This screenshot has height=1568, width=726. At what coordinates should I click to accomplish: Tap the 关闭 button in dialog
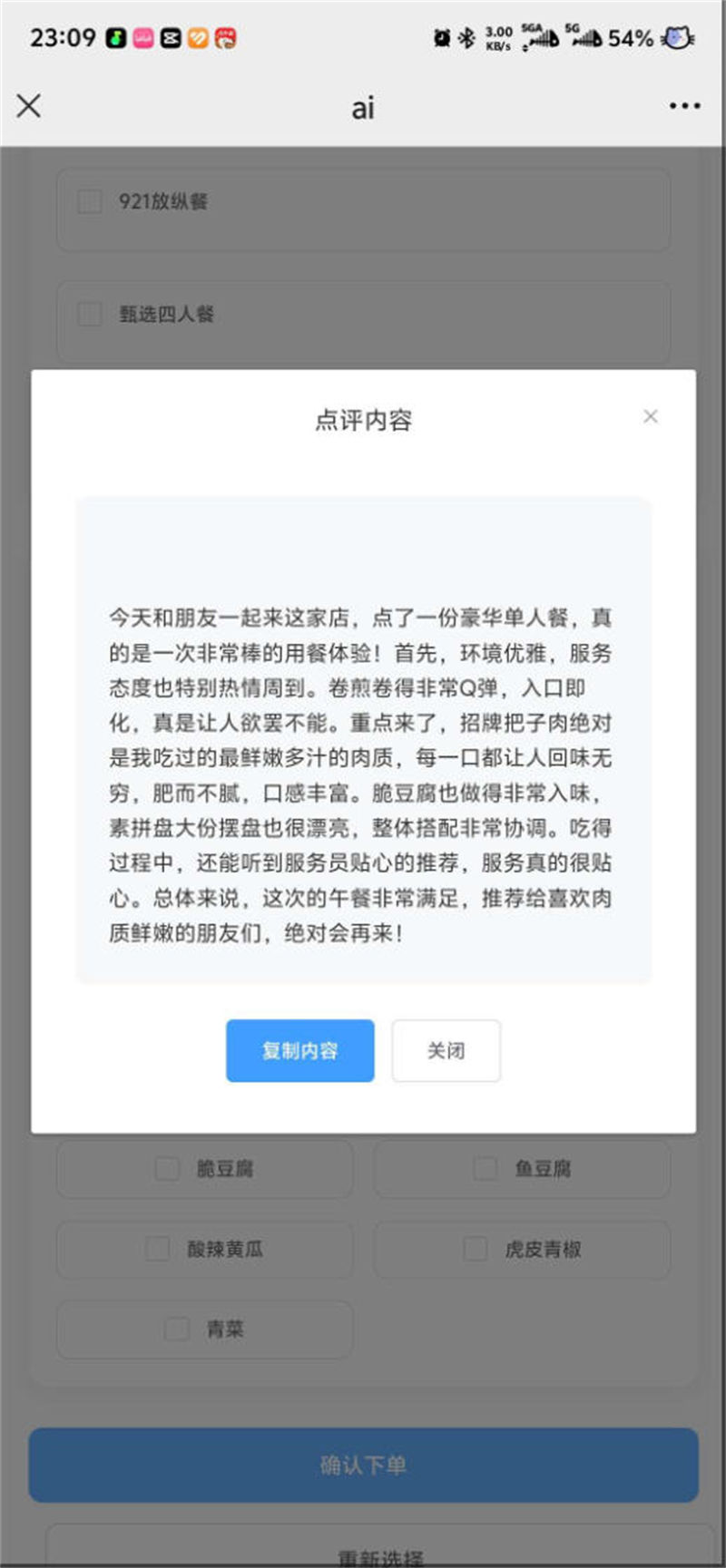[x=446, y=1050]
